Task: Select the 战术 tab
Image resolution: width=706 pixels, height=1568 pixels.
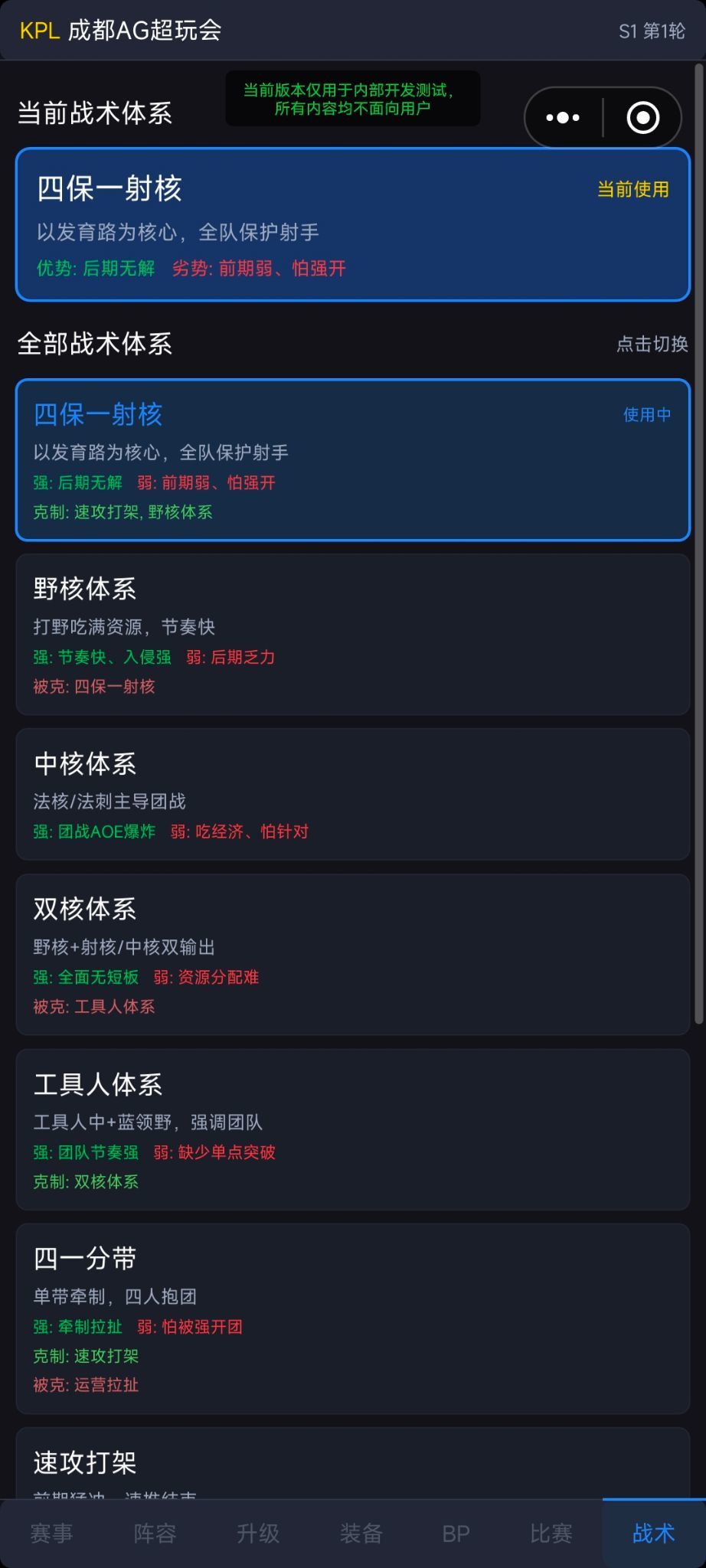Action: tap(653, 1534)
